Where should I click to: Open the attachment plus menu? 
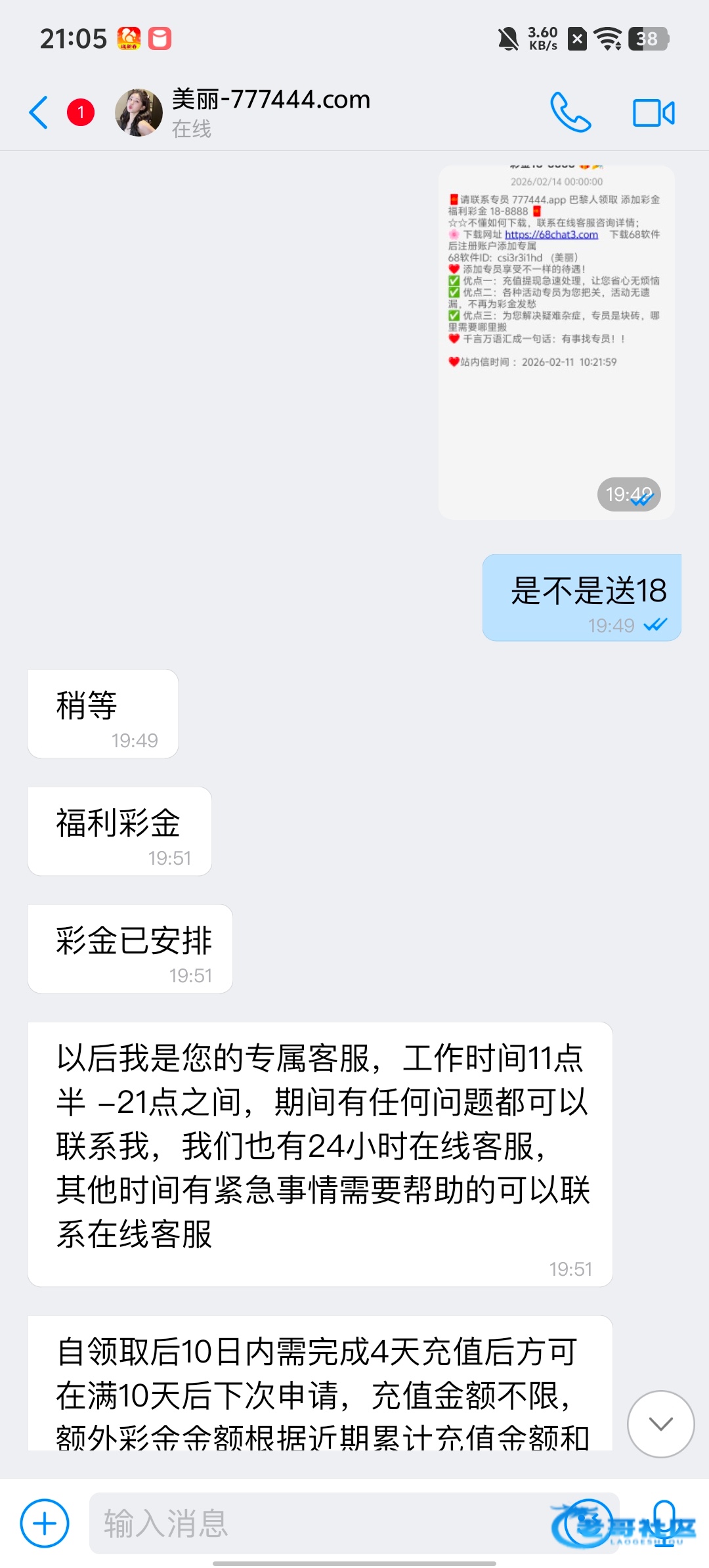tap(45, 1523)
